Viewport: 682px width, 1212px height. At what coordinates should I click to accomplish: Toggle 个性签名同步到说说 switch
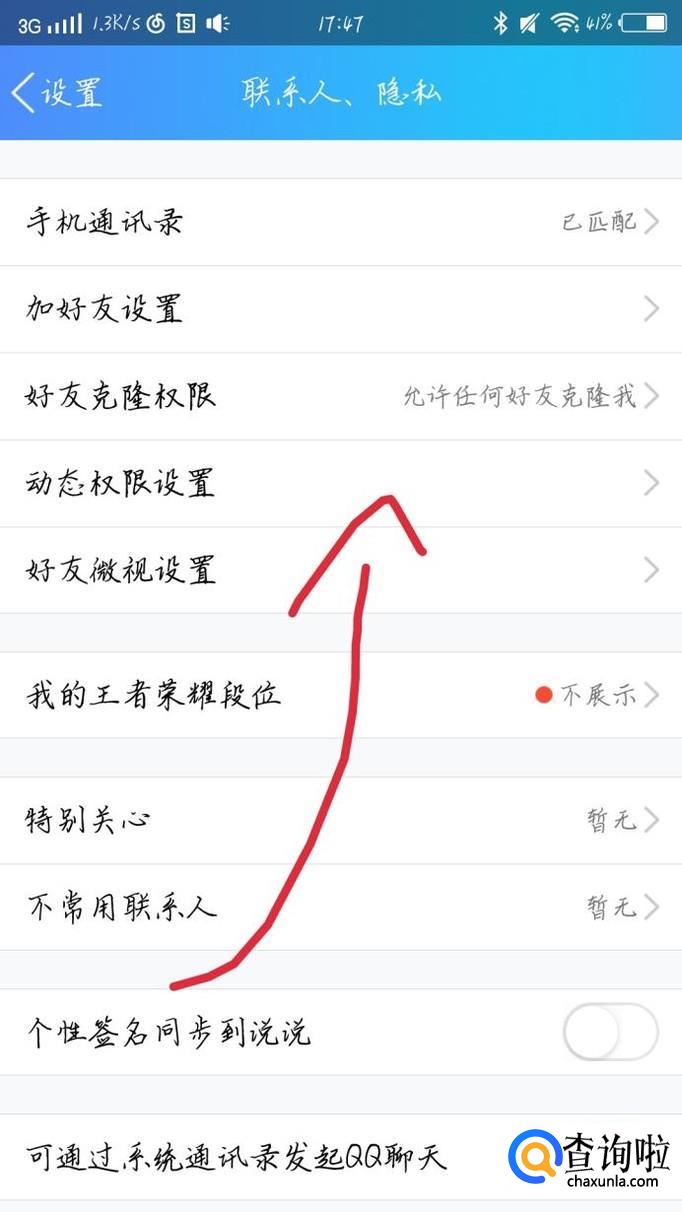pos(610,1032)
